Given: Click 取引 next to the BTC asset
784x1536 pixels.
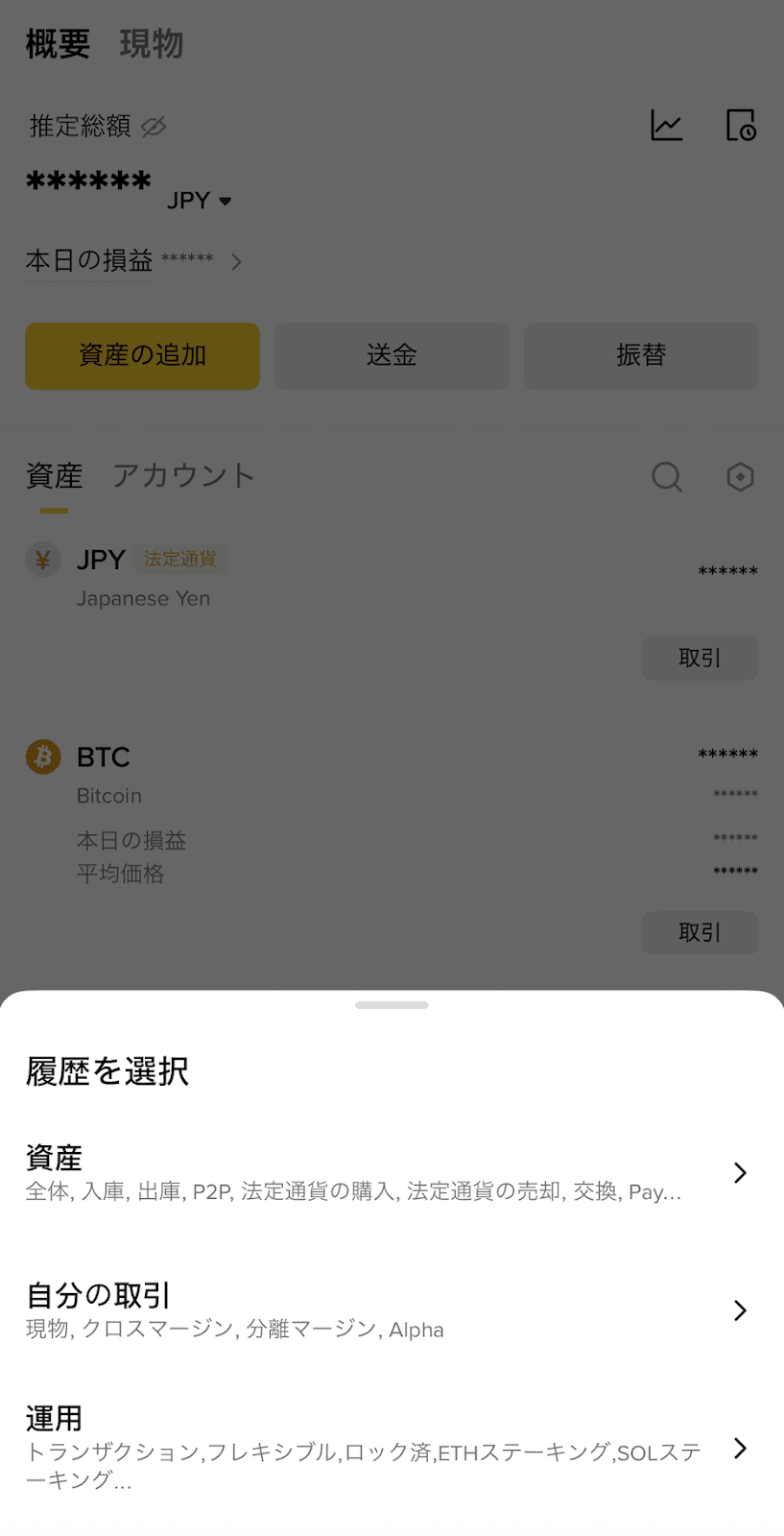Looking at the screenshot, I should [x=700, y=932].
